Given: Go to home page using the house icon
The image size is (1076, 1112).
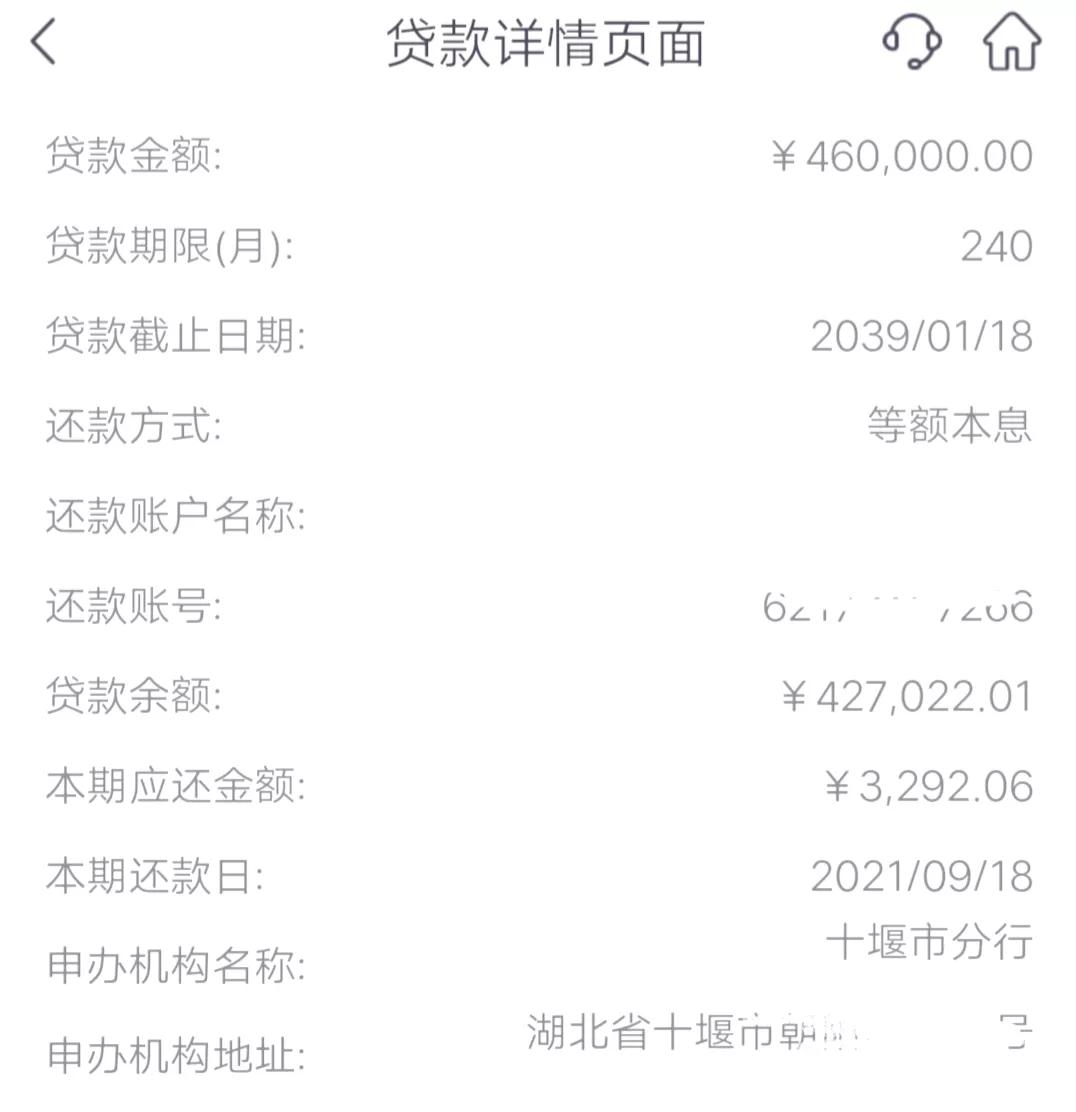Looking at the screenshot, I should (1013, 42).
